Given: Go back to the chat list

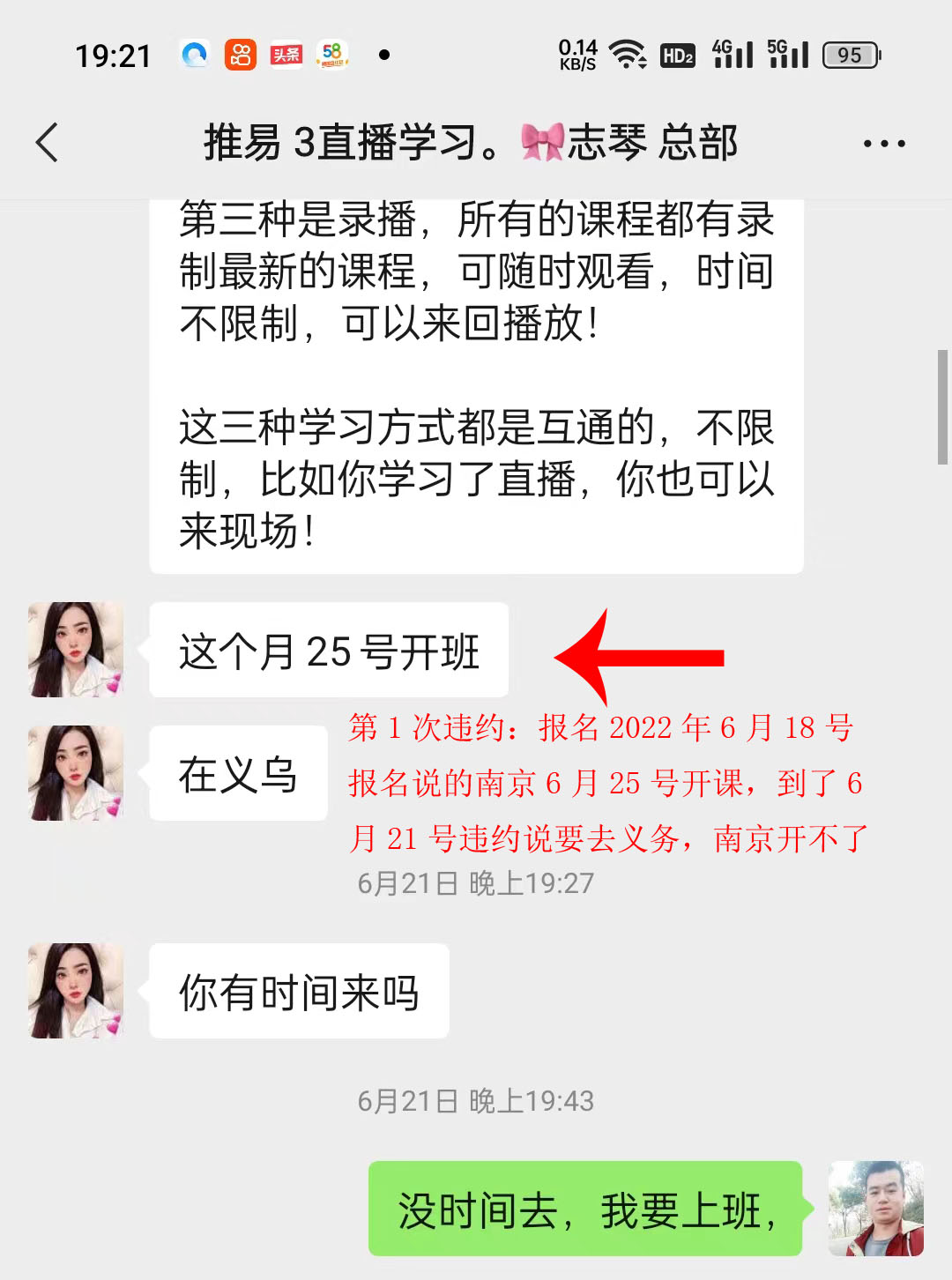Looking at the screenshot, I should click(x=48, y=143).
